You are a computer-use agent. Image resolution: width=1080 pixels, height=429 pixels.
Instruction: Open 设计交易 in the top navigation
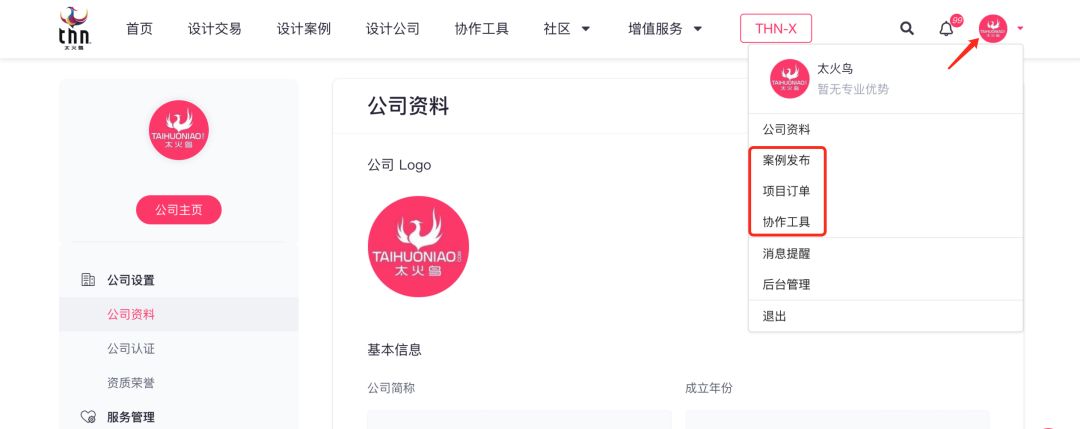pyautogui.click(x=214, y=28)
